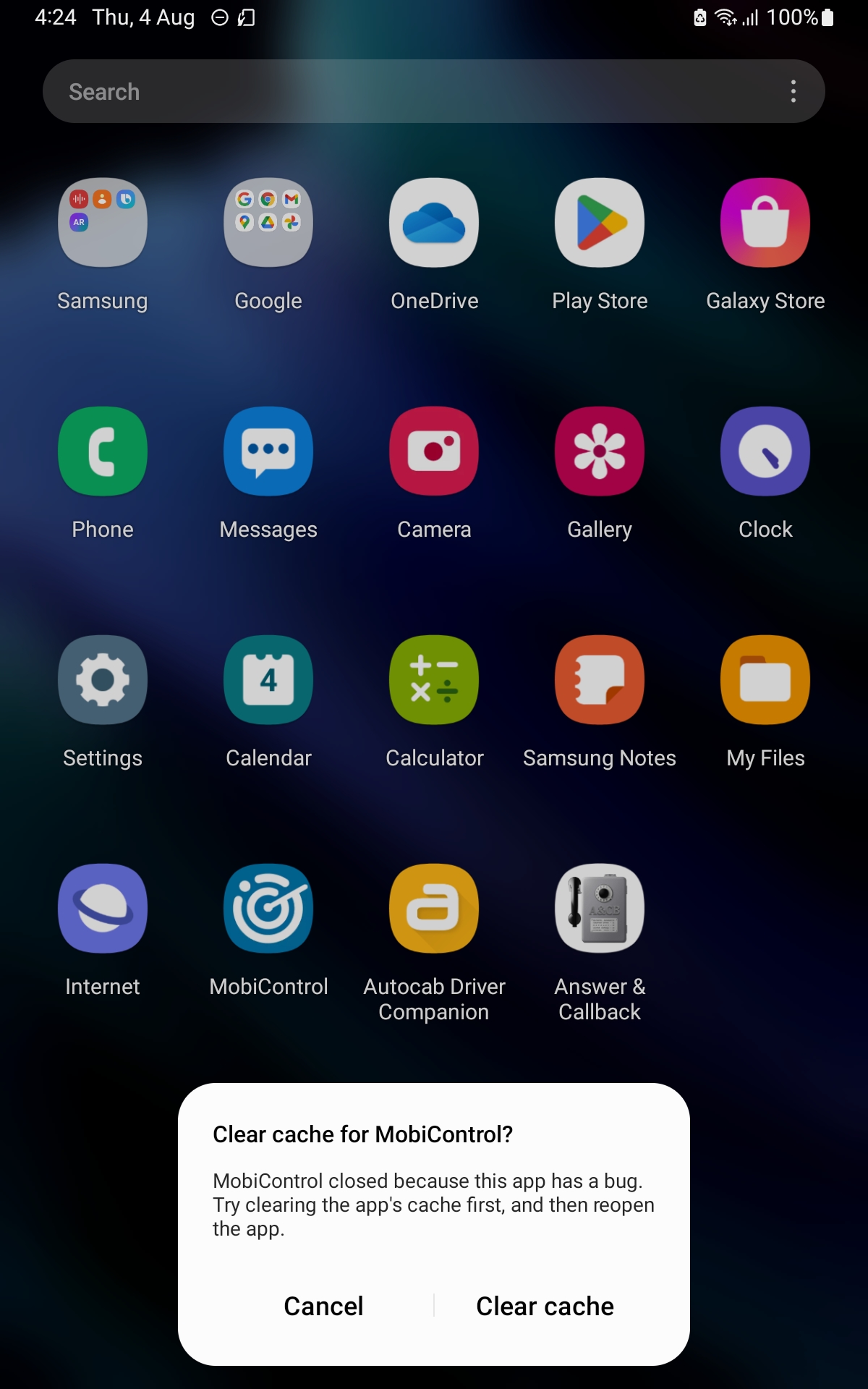
Task: Open the Play Store
Action: (x=599, y=222)
